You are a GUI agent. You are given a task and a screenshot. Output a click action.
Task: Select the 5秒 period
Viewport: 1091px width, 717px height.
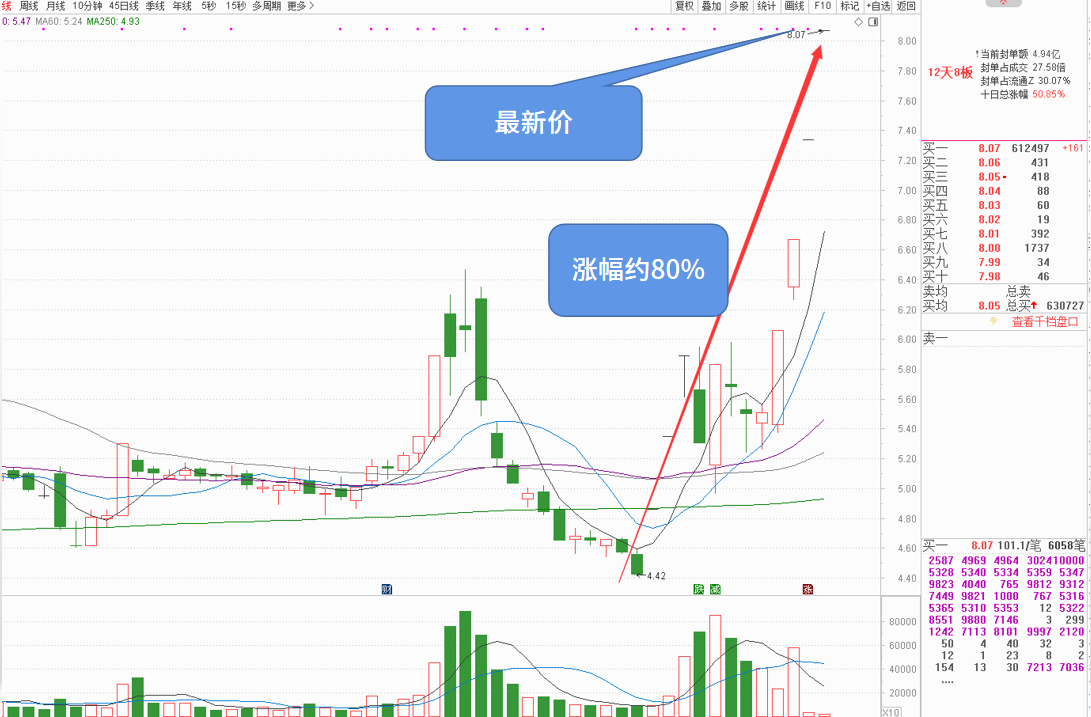(208, 6)
